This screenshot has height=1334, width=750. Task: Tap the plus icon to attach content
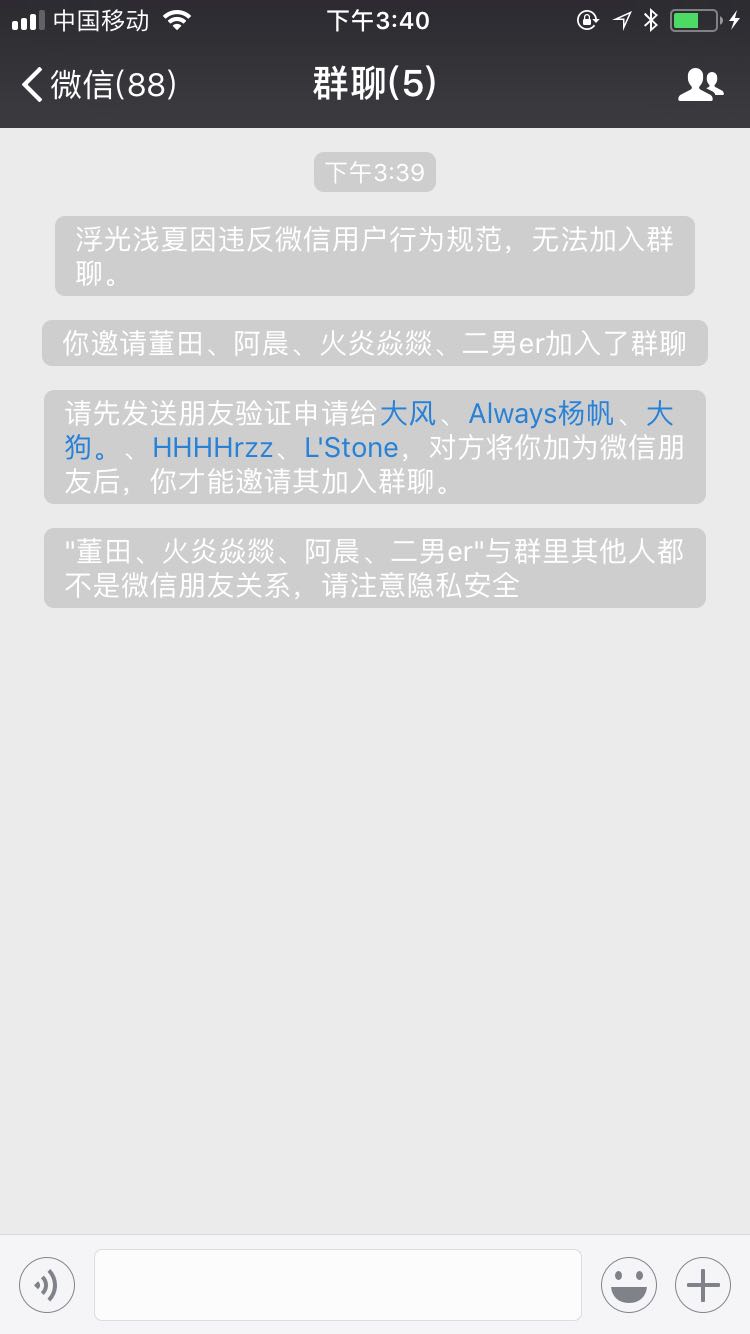pyautogui.click(x=703, y=1284)
